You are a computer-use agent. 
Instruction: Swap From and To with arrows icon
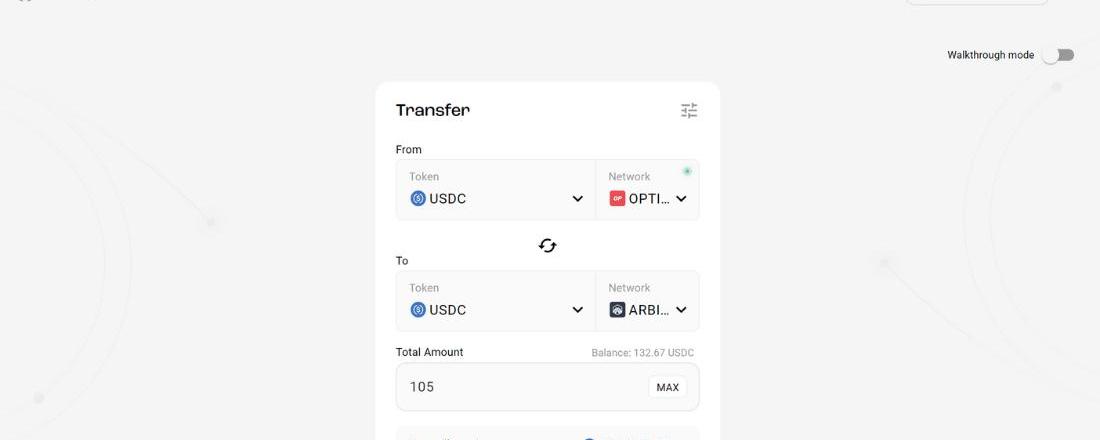(x=547, y=245)
